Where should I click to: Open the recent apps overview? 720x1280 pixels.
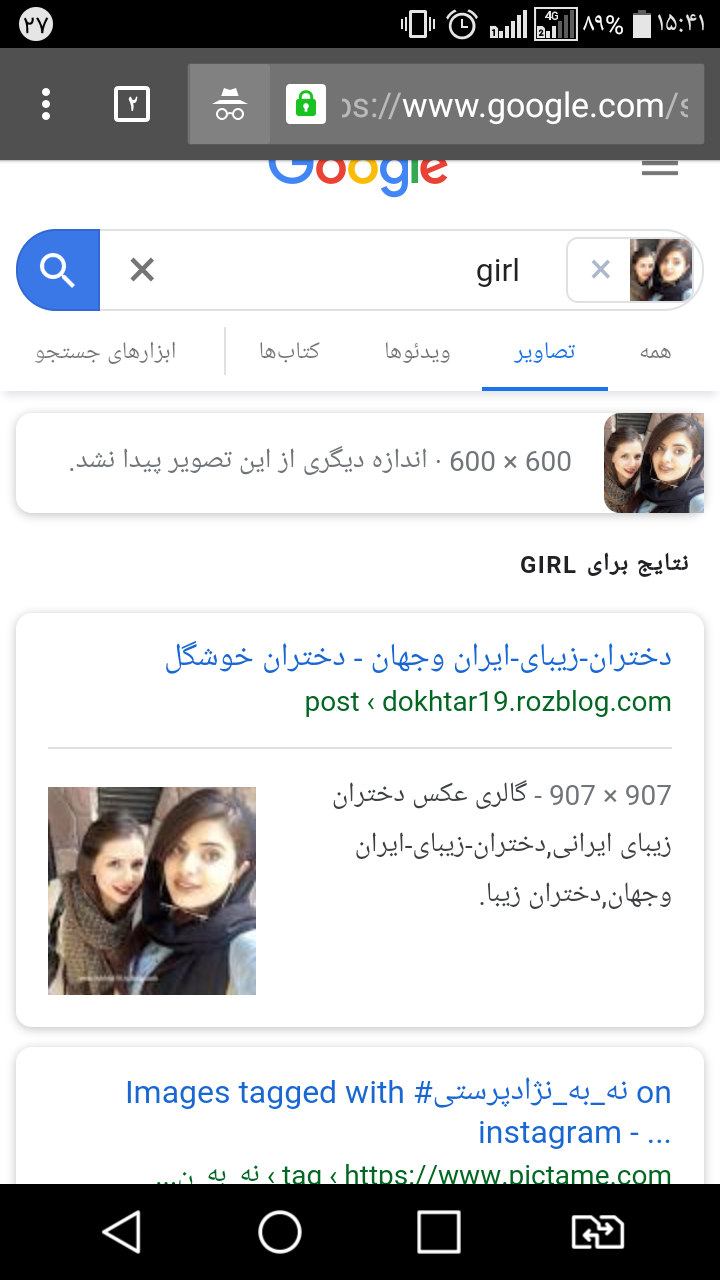point(438,1232)
